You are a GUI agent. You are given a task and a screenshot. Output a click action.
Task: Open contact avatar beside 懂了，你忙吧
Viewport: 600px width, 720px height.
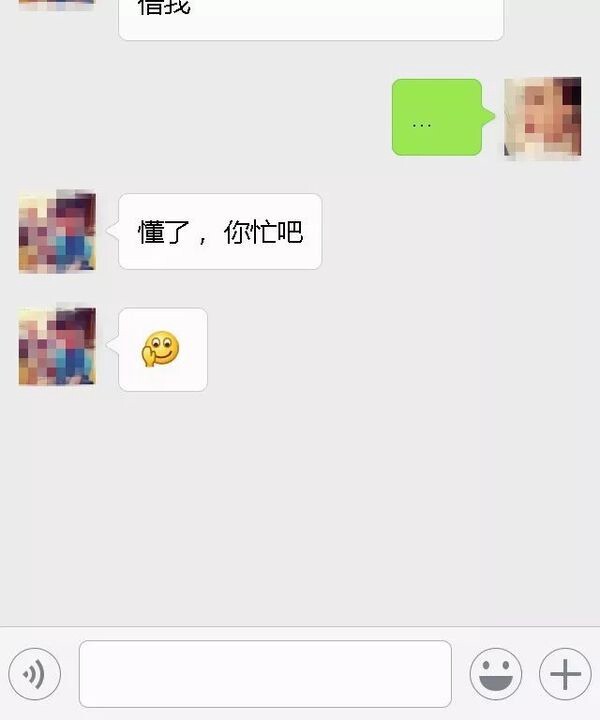pos(57,232)
